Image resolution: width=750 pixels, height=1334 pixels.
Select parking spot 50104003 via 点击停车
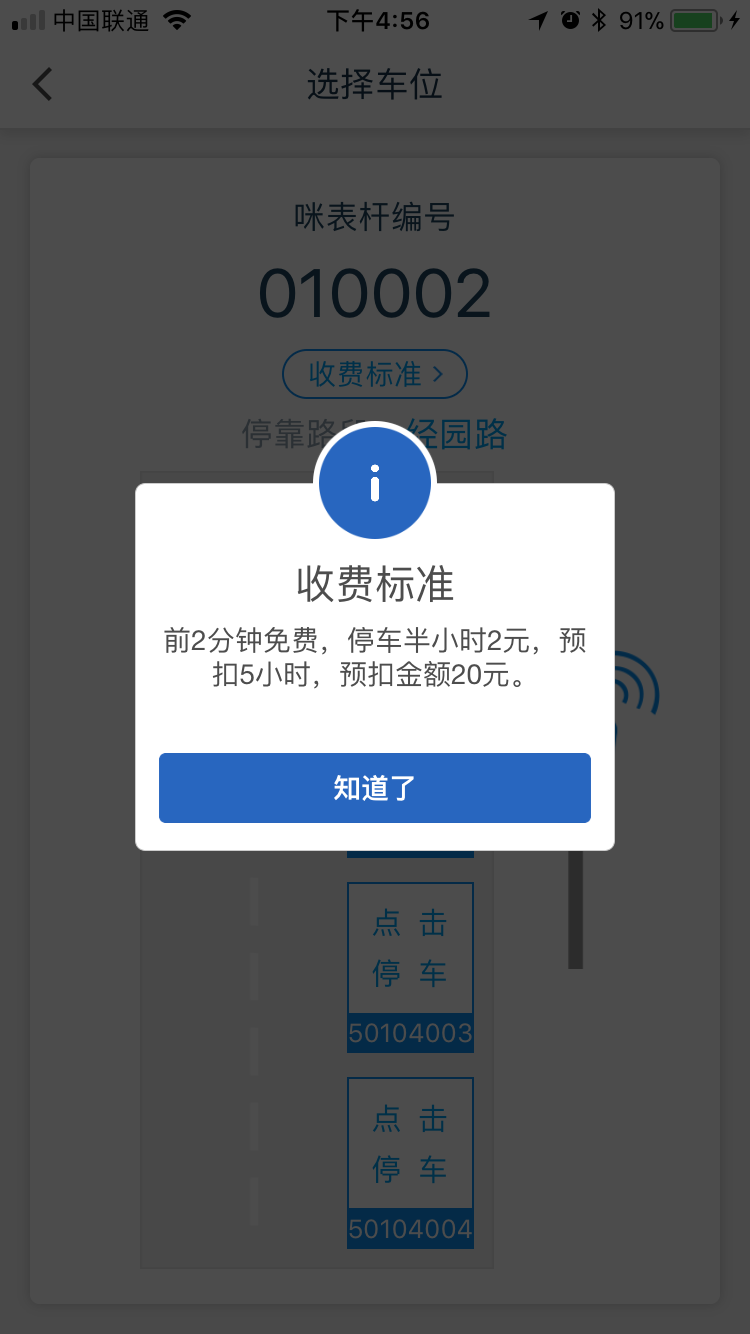(410, 948)
